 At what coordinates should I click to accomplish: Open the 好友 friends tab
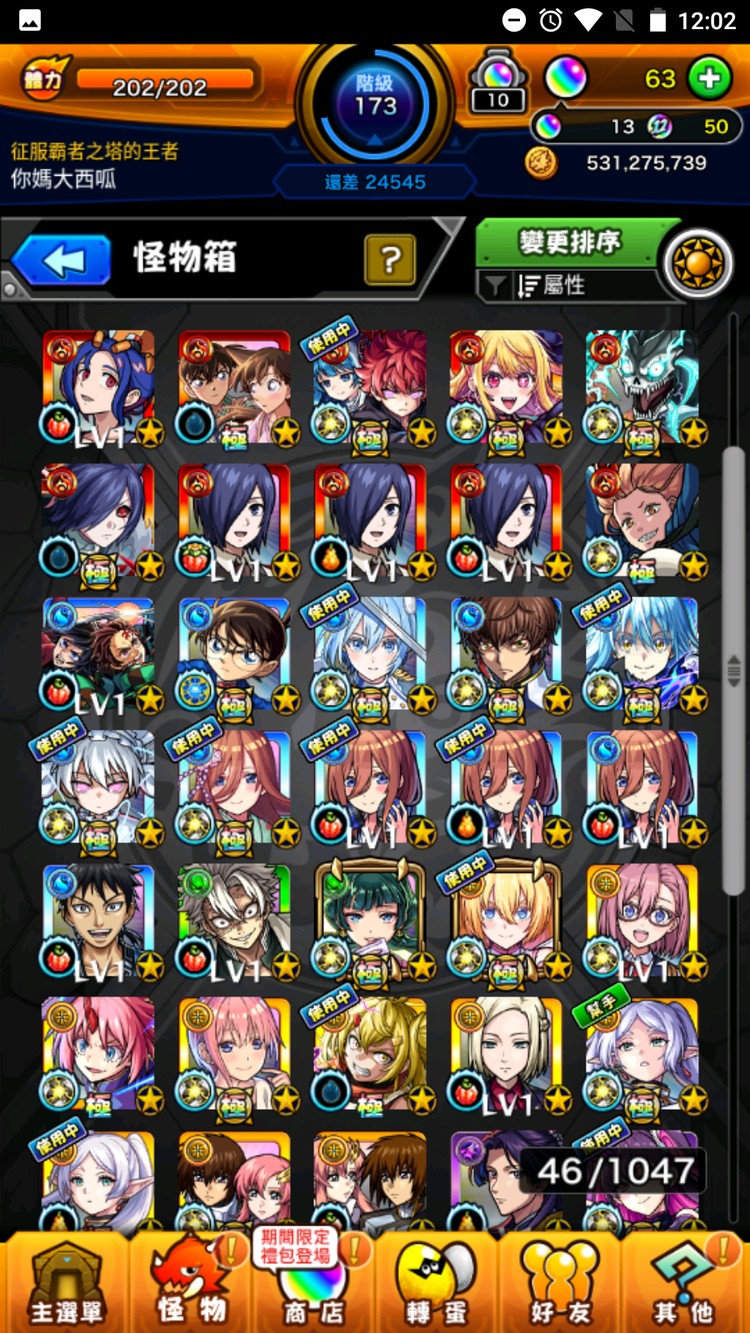pyautogui.click(x=561, y=1282)
